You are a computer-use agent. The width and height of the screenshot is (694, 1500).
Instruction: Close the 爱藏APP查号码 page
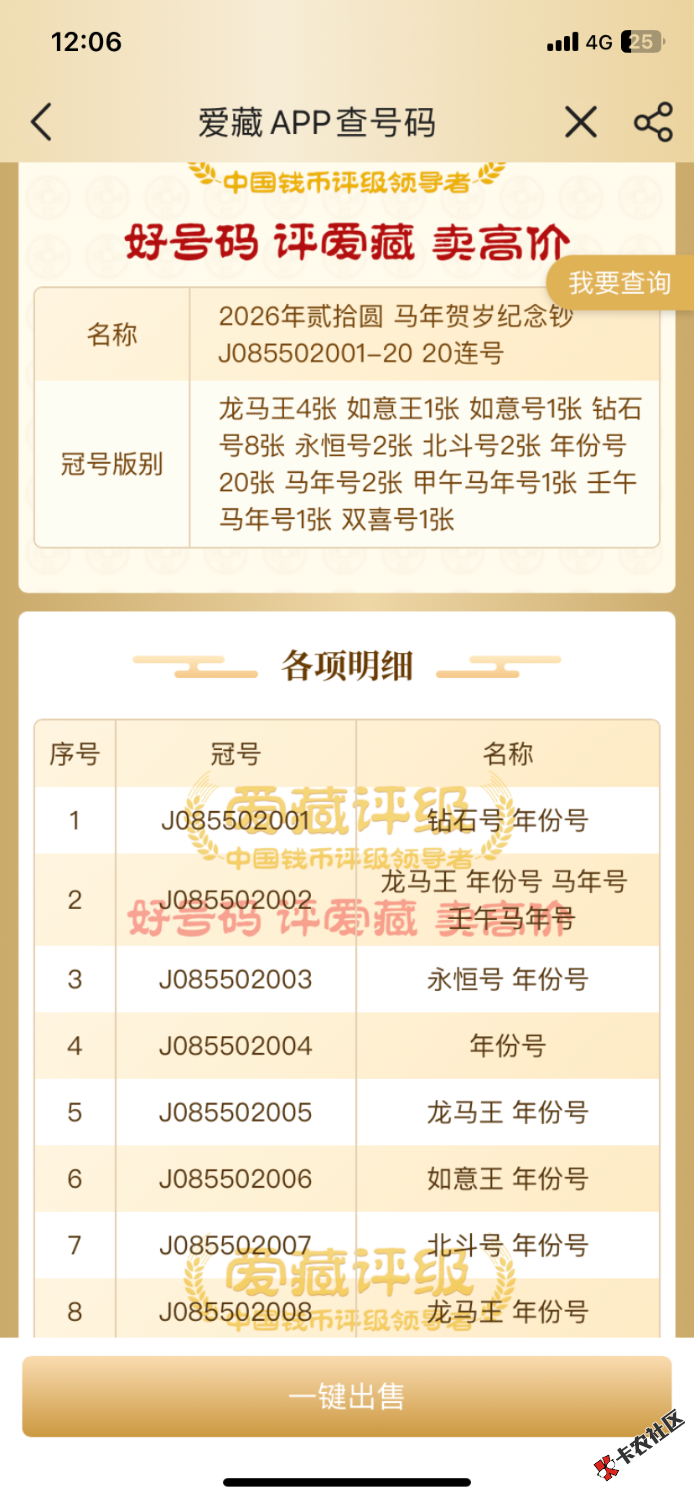(581, 123)
